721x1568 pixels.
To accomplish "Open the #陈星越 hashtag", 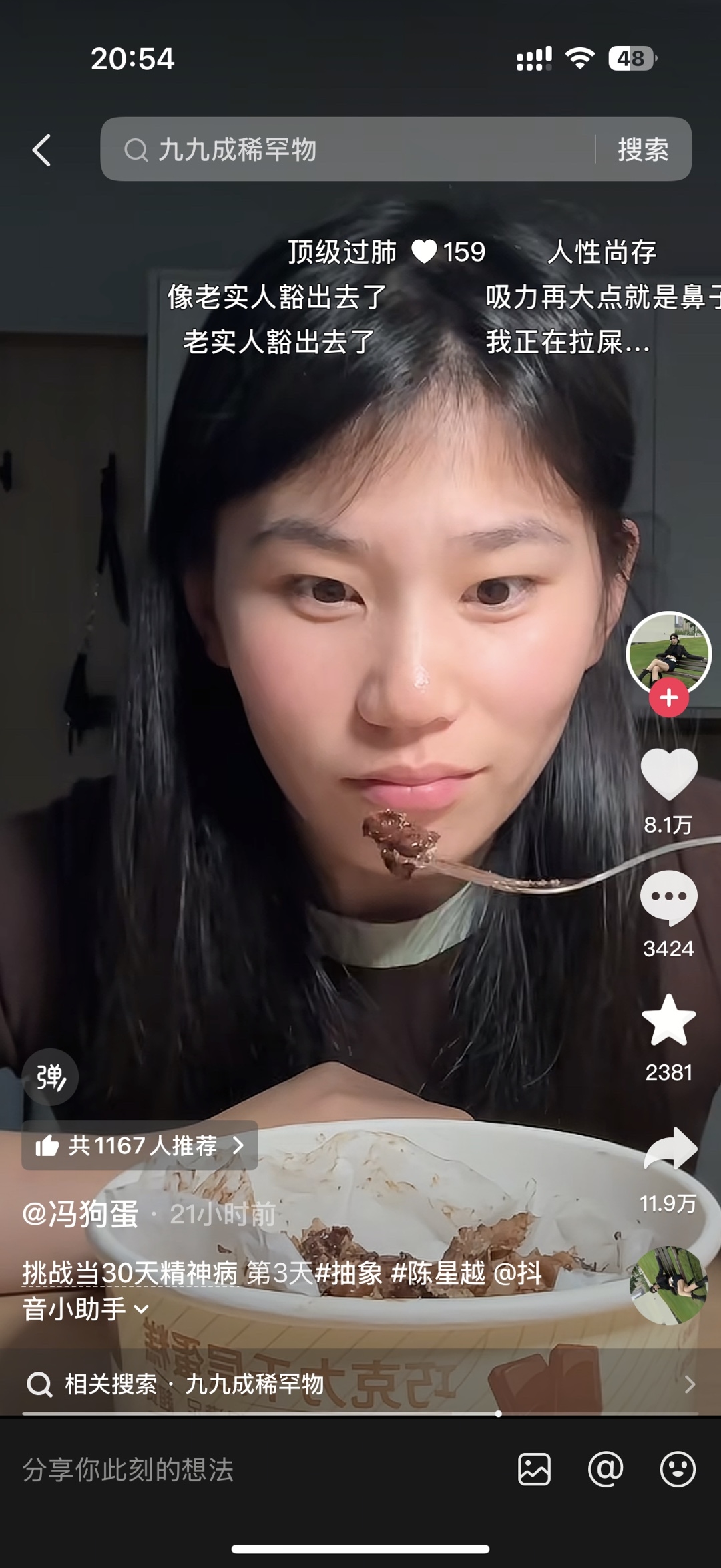I will pyautogui.click(x=438, y=1273).
